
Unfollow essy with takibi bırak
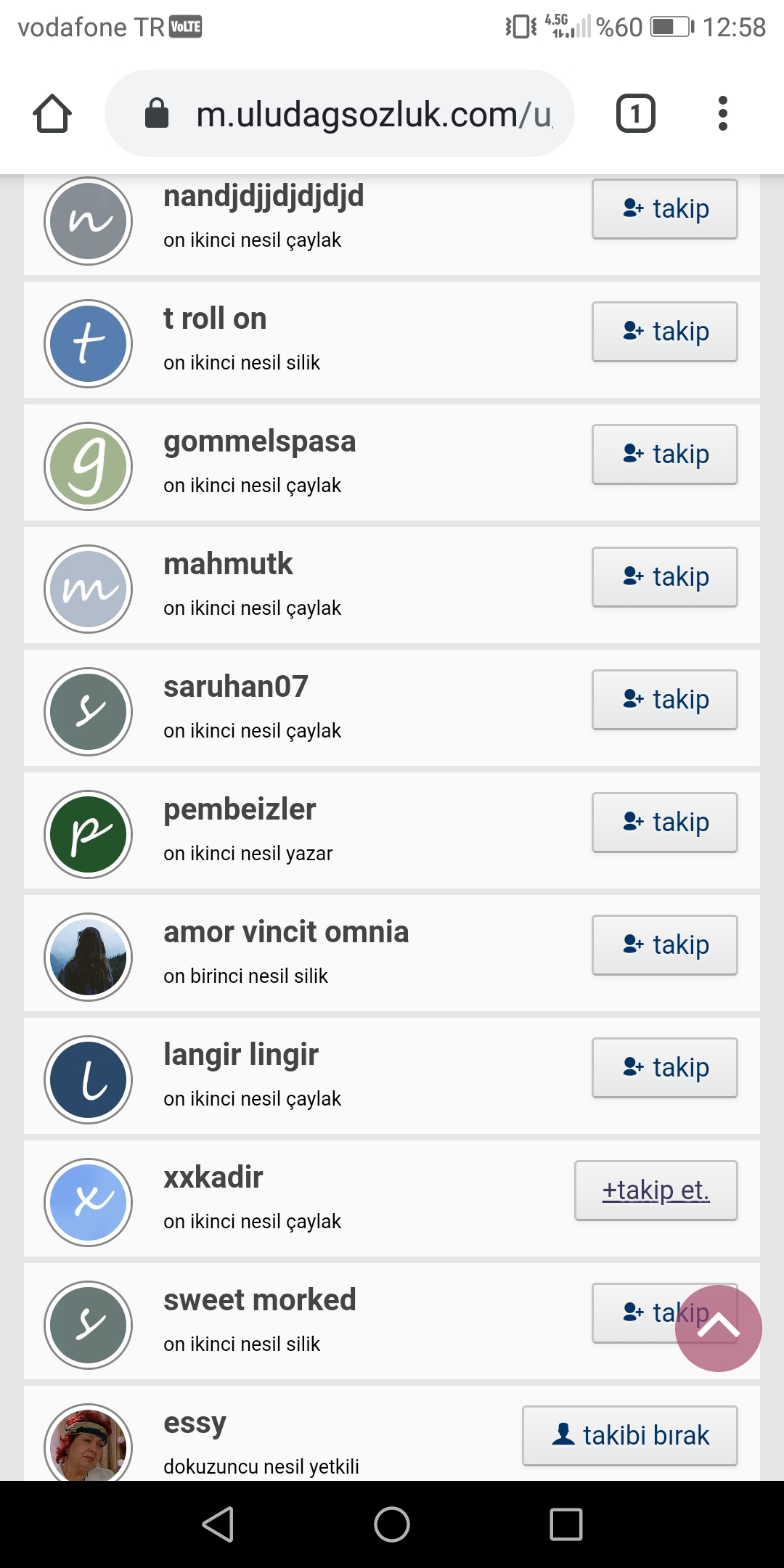click(x=630, y=1436)
